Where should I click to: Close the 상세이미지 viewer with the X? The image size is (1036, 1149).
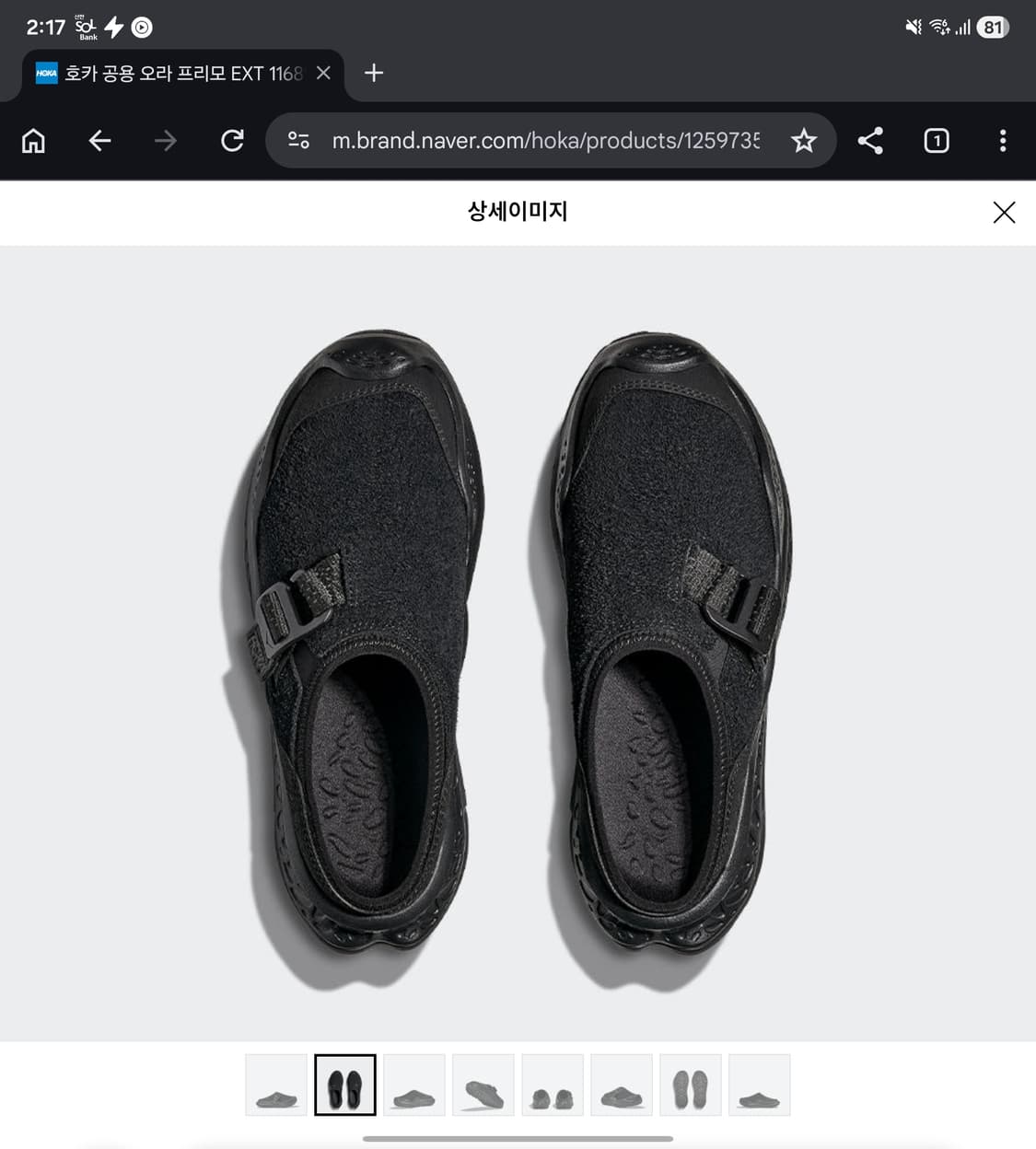(1004, 213)
